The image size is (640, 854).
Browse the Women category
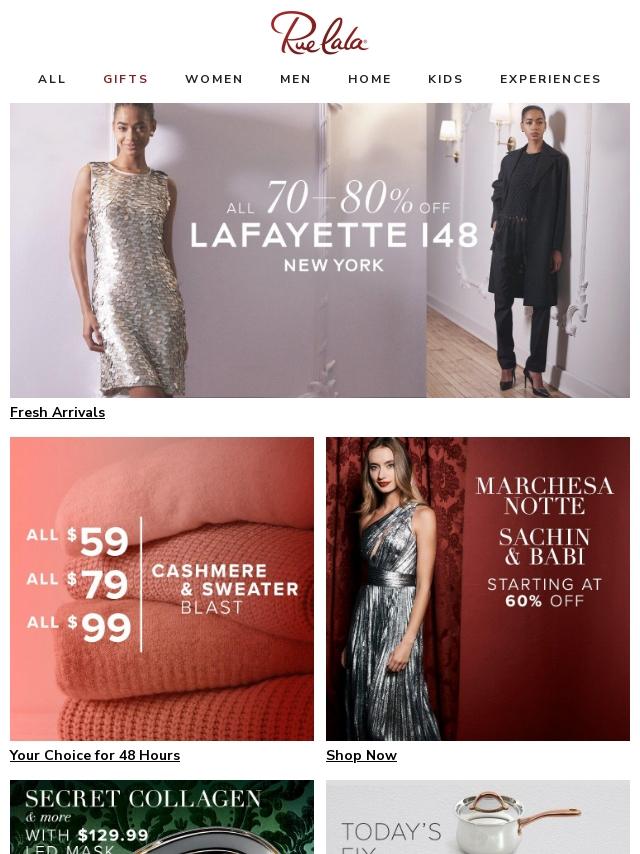(214, 79)
